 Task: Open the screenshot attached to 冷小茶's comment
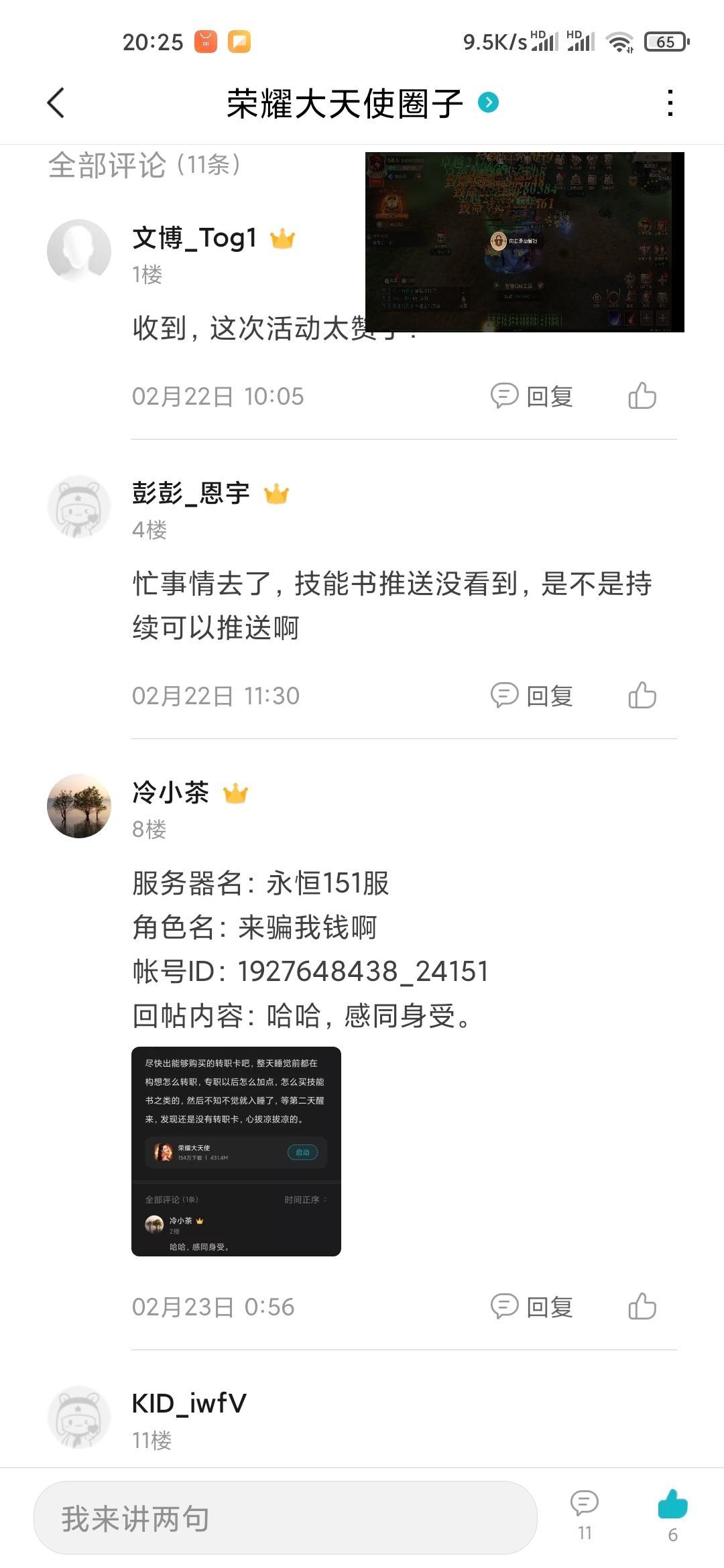click(236, 1151)
